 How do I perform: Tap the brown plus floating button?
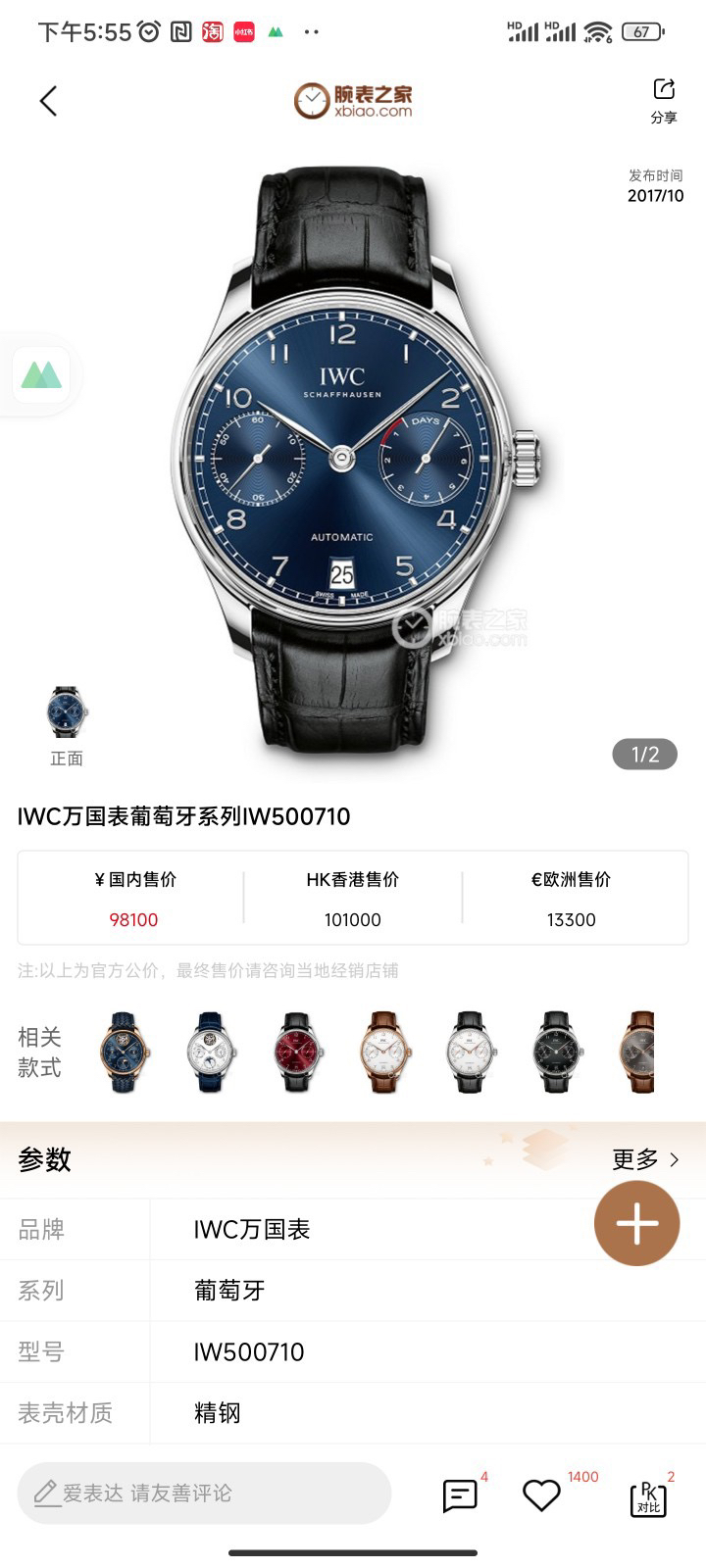point(636,1223)
